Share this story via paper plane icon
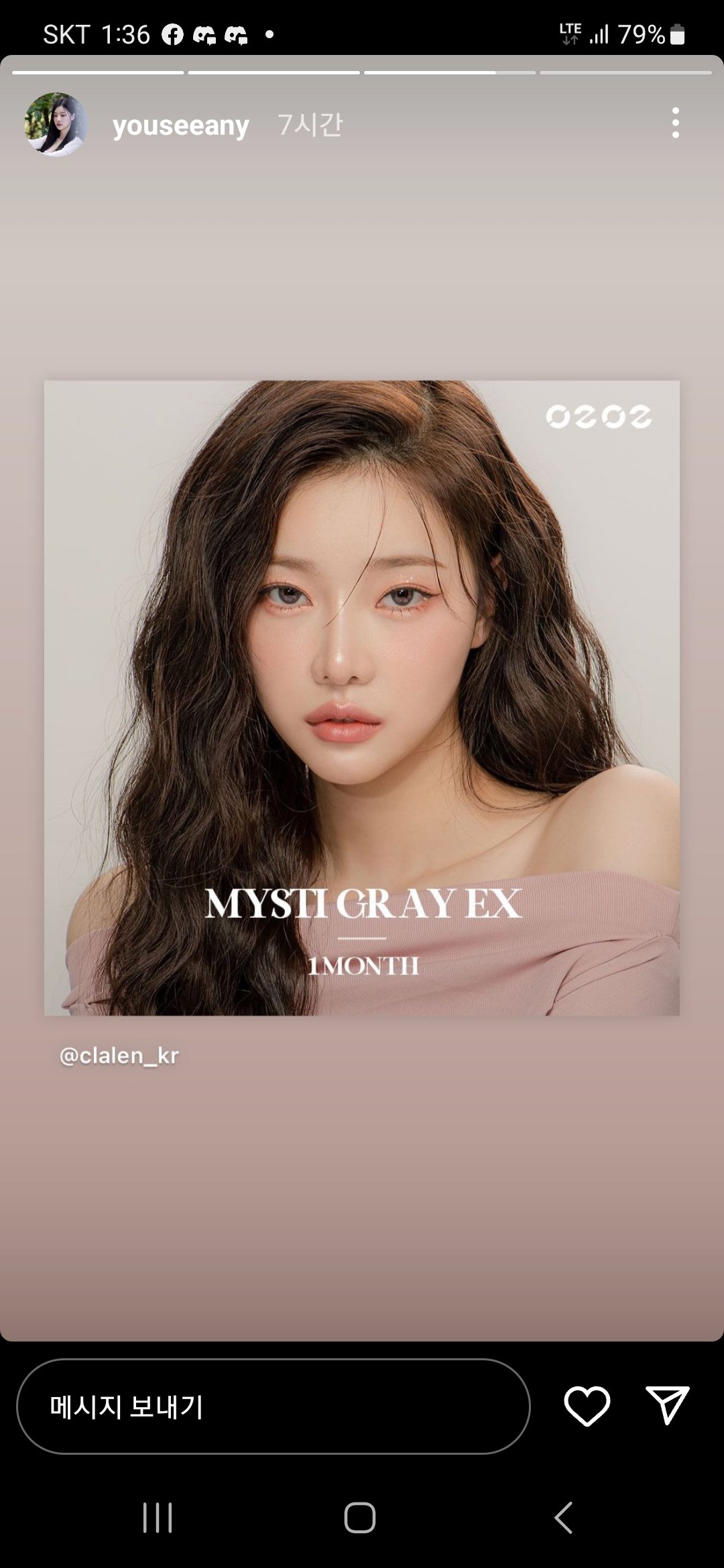724x1568 pixels. (x=667, y=1405)
